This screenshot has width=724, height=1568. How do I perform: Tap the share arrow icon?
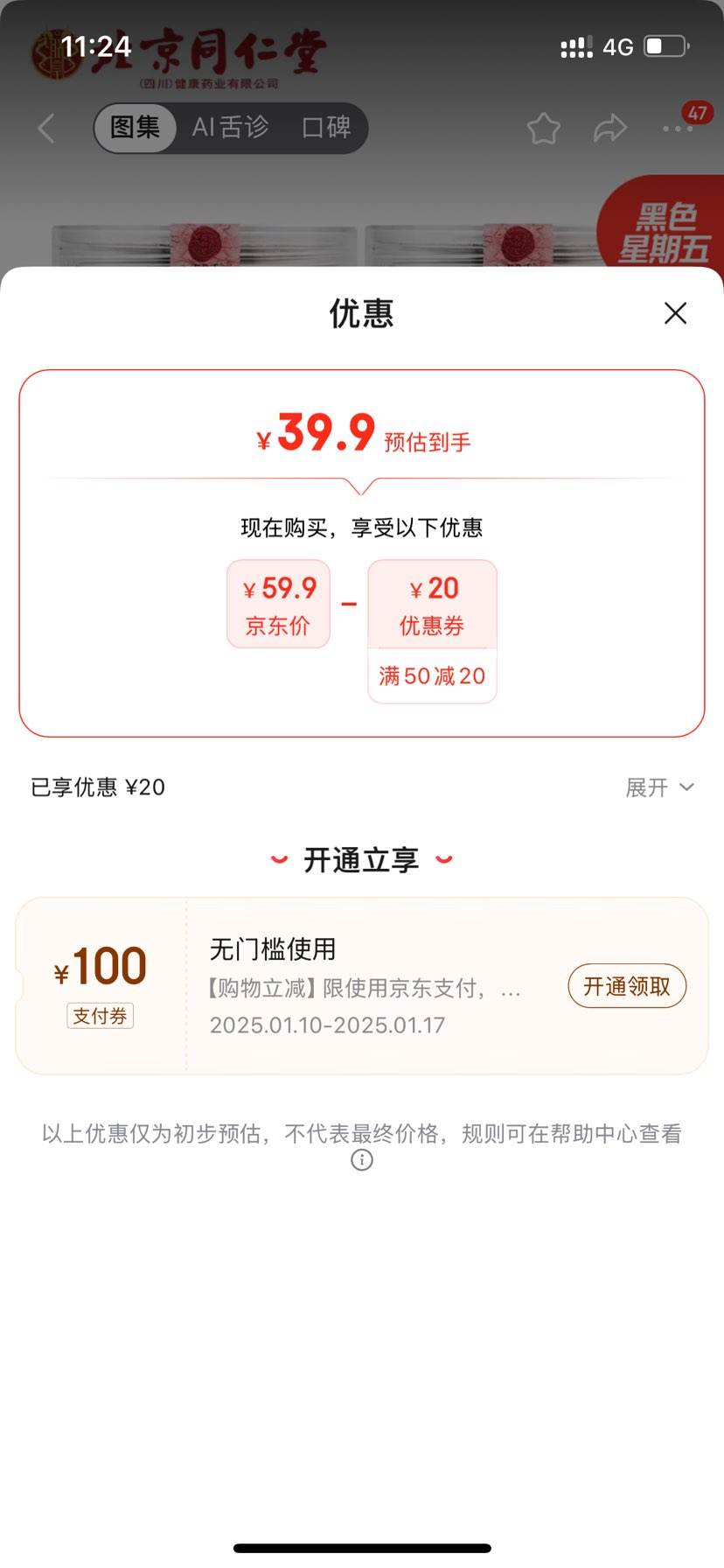(x=610, y=128)
